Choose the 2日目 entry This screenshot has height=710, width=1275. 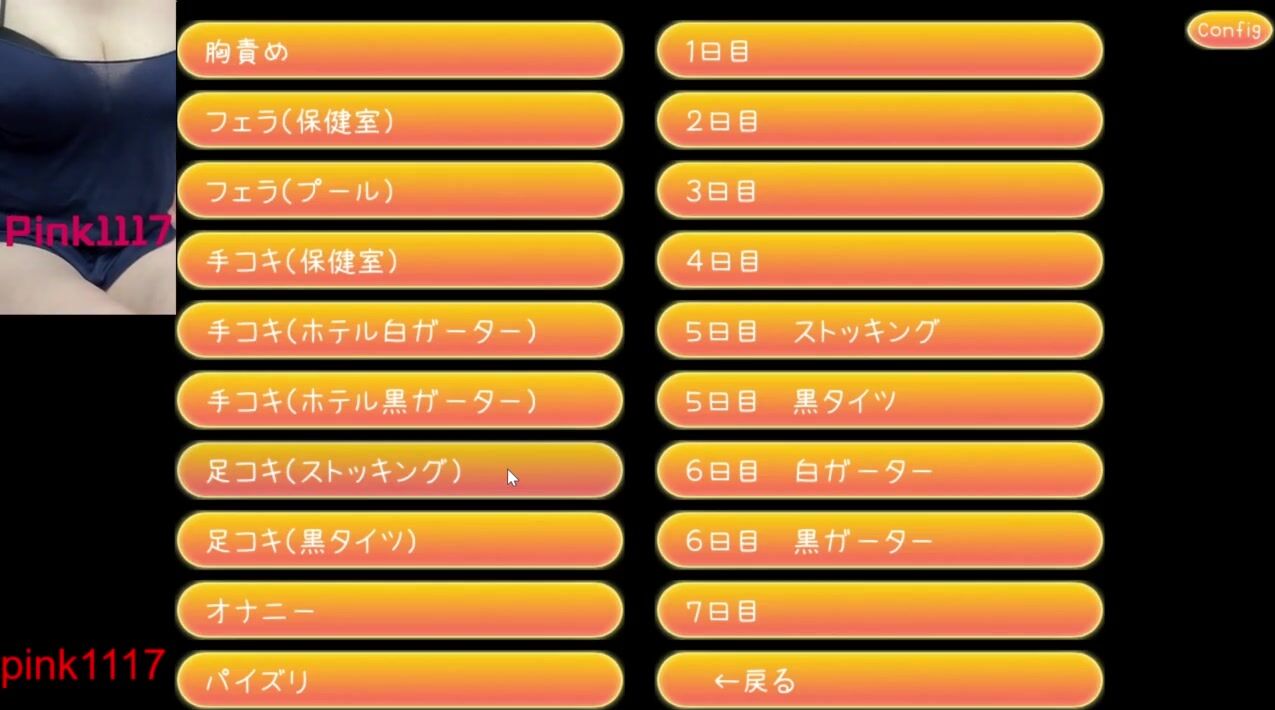pyautogui.click(x=879, y=121)
